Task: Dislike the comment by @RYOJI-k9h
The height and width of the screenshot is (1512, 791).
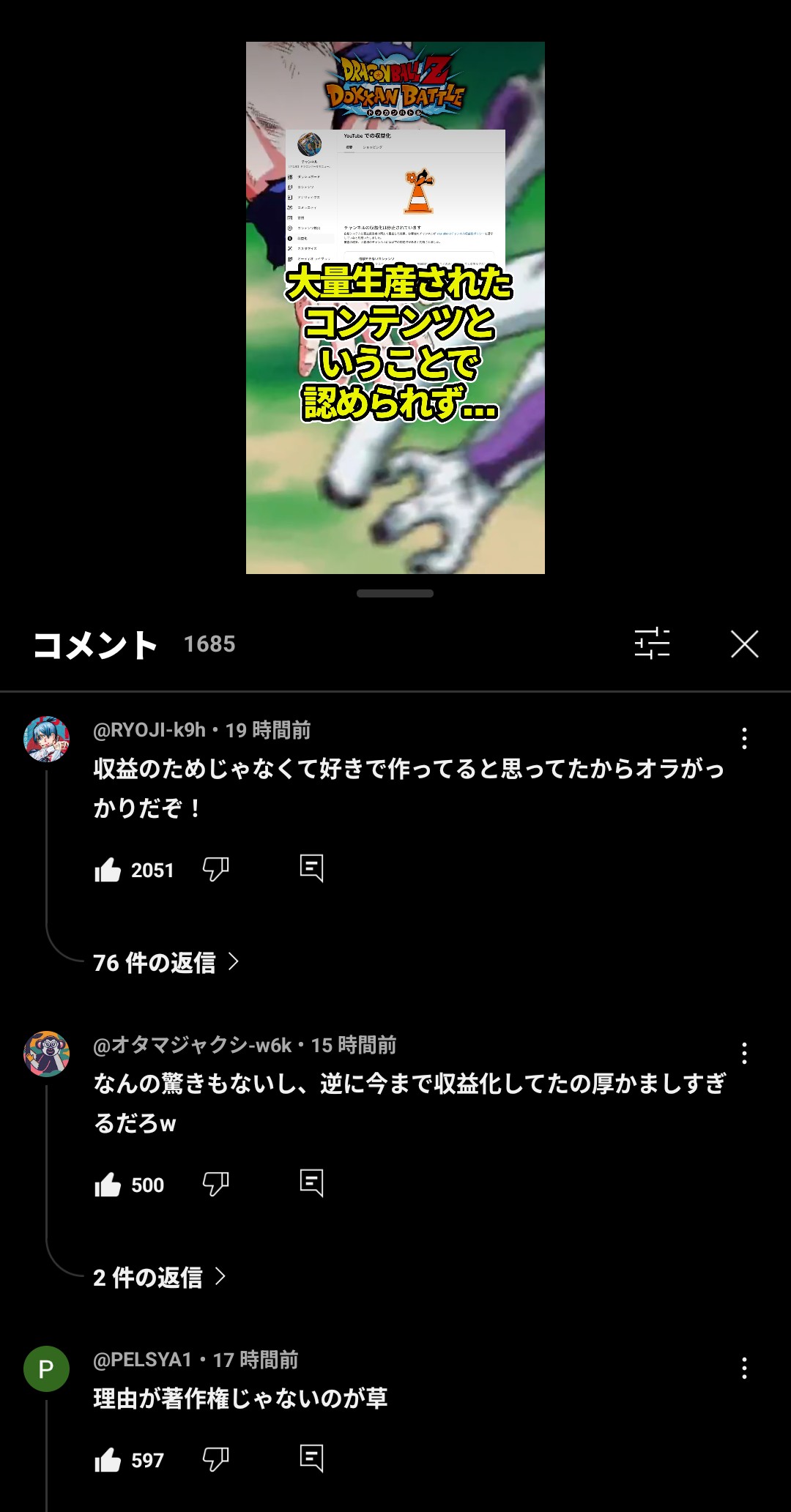Action: tap(215, 869)
